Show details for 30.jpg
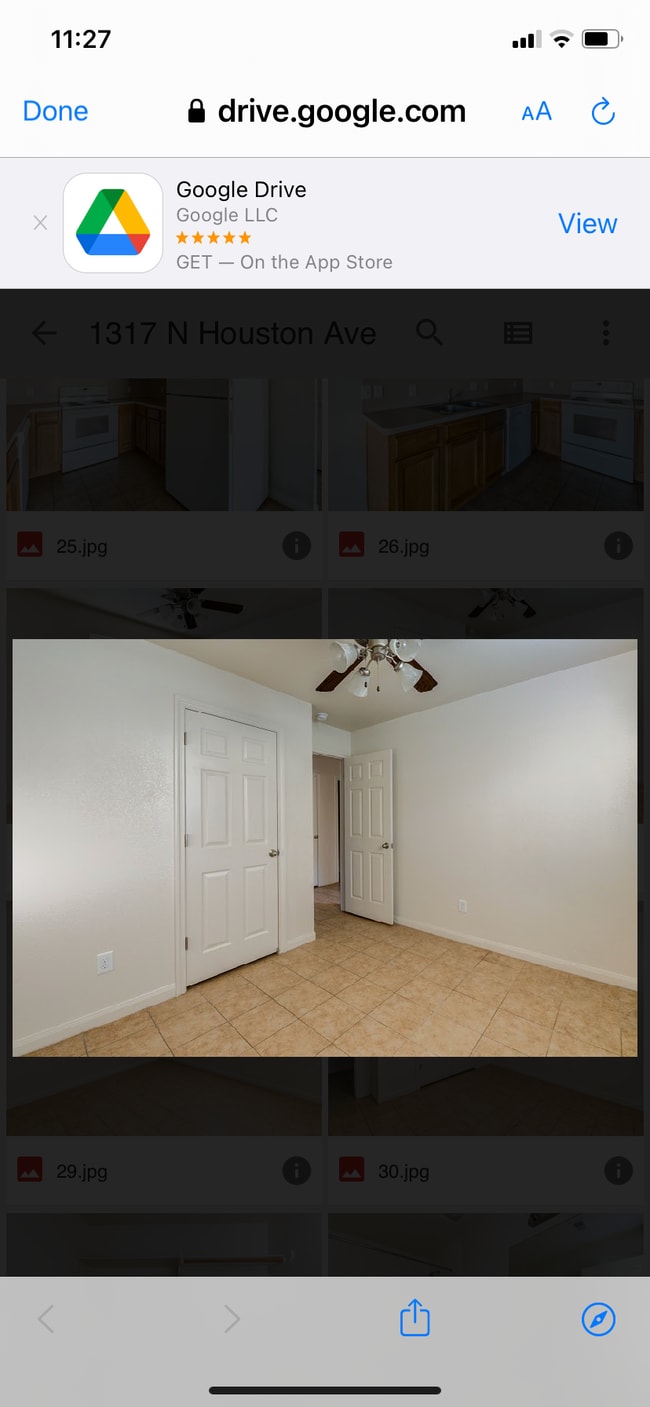 618,1170
